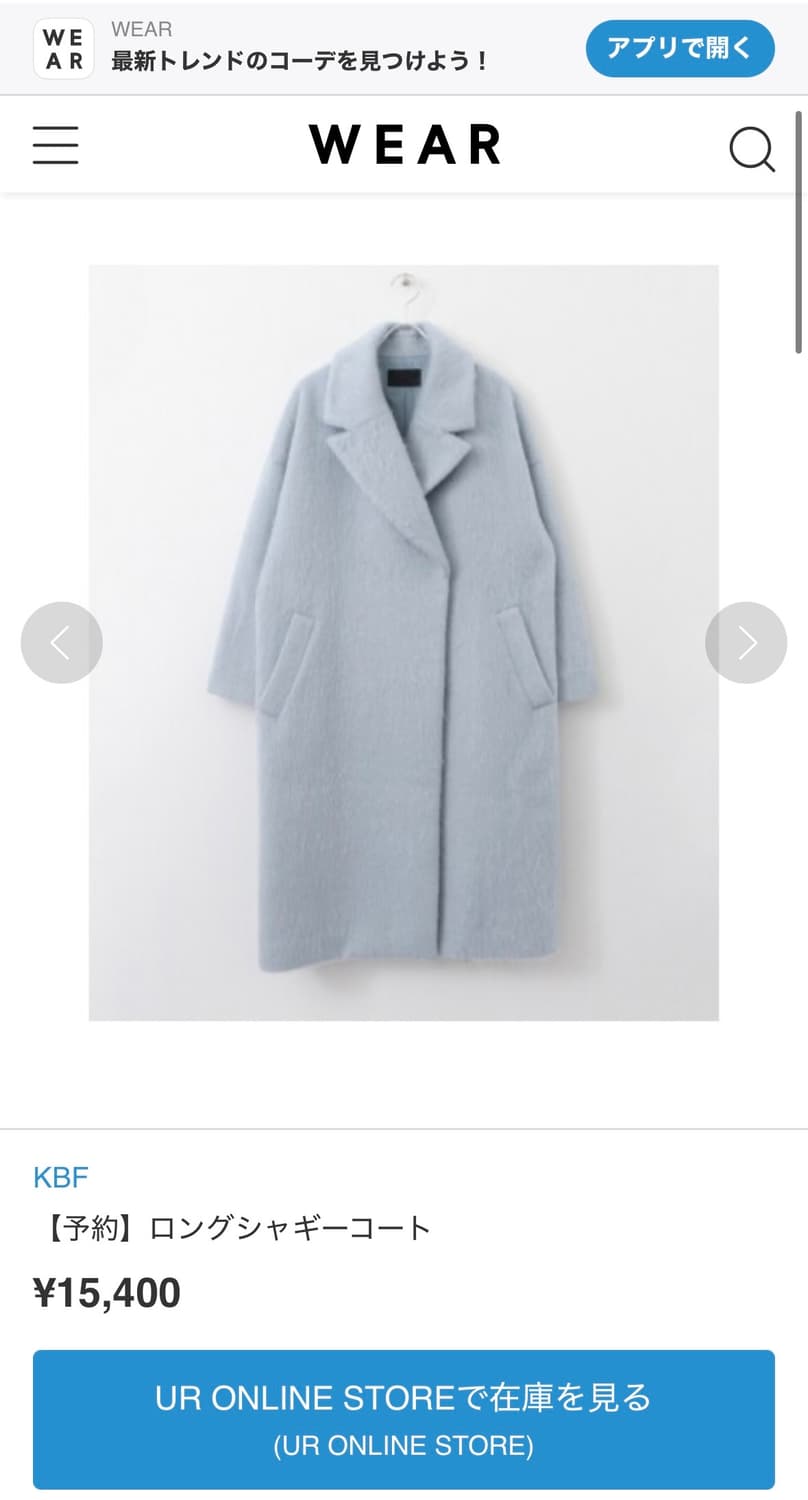Tap the アプリで開く button
Screen dimensions: 808x1500
point(680,48)
